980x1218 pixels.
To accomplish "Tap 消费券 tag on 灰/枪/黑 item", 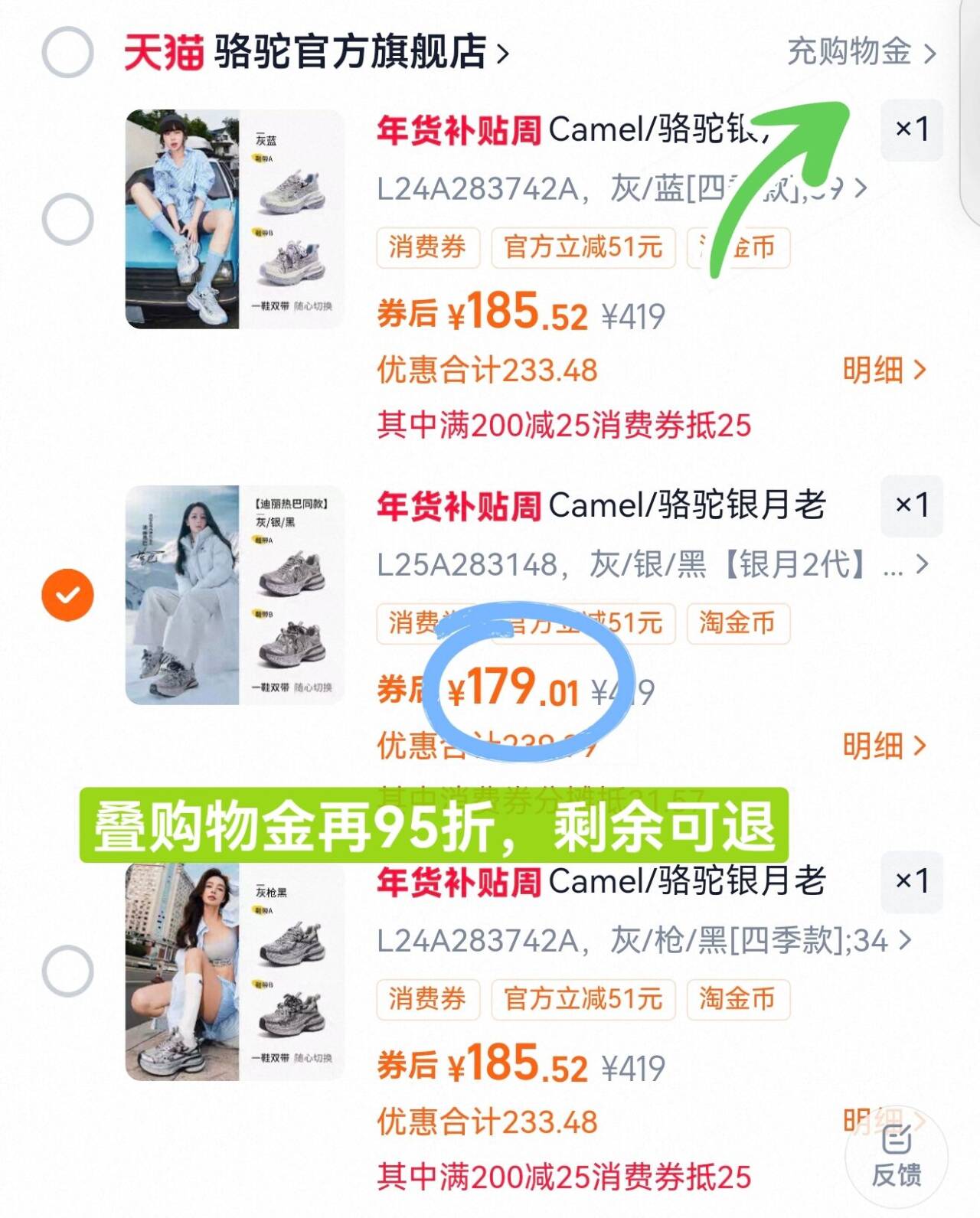I will [x=427, y=999].
